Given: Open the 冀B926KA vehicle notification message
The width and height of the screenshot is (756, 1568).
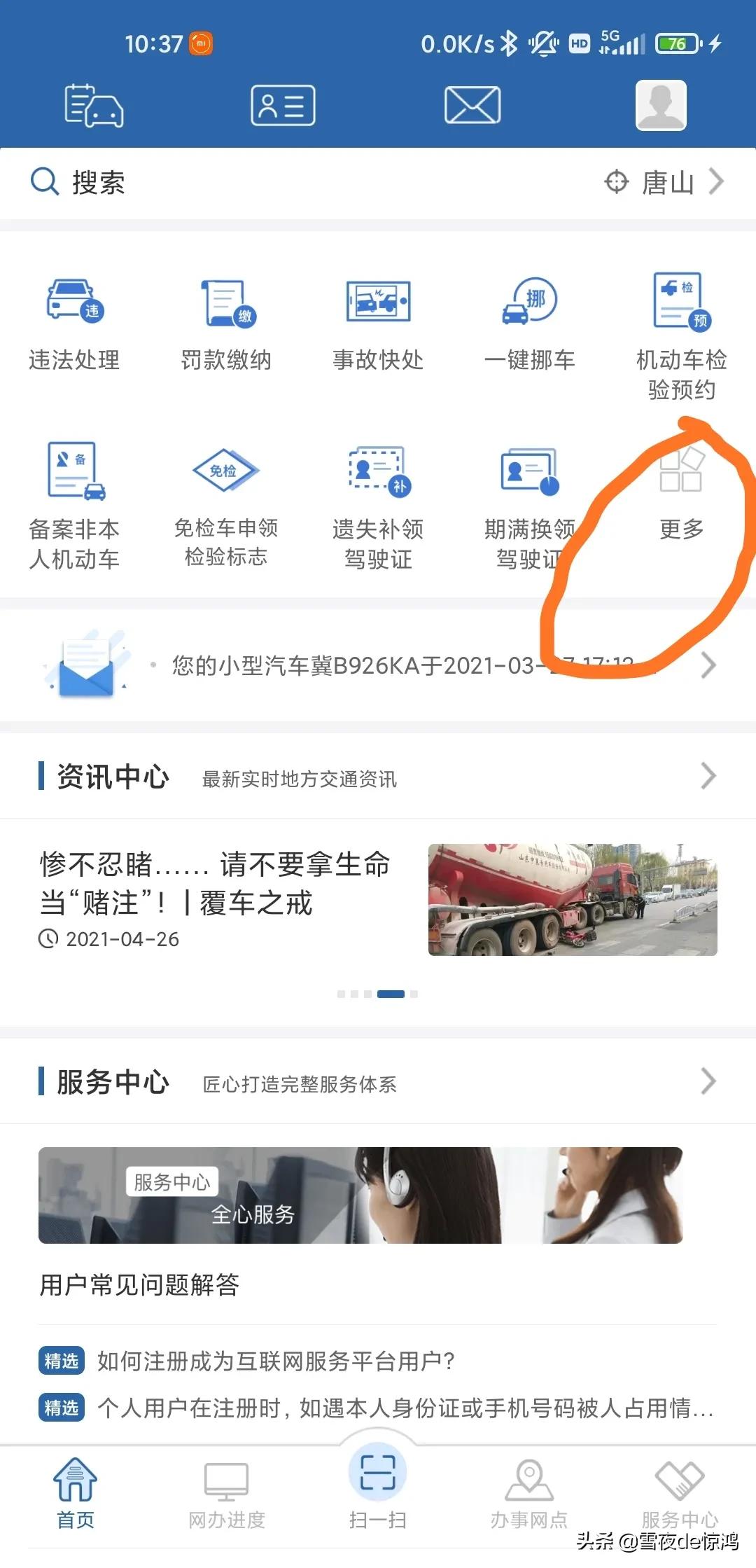Looking at the screenshot, I should [x=392, y=665].
